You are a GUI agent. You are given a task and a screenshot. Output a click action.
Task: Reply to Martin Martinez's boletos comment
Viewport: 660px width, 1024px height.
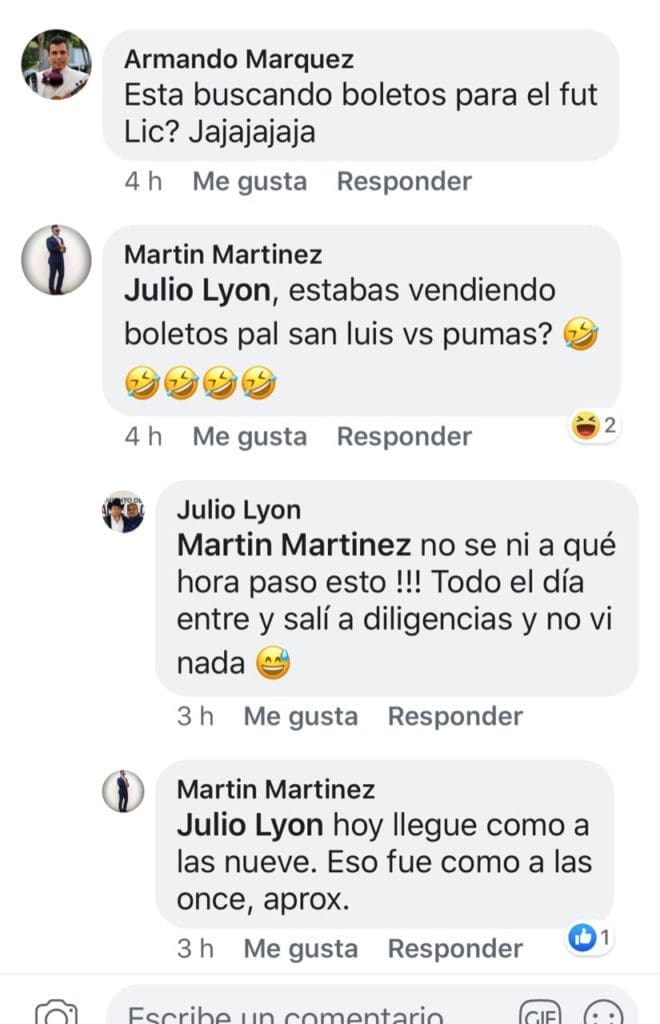(403, 437)
